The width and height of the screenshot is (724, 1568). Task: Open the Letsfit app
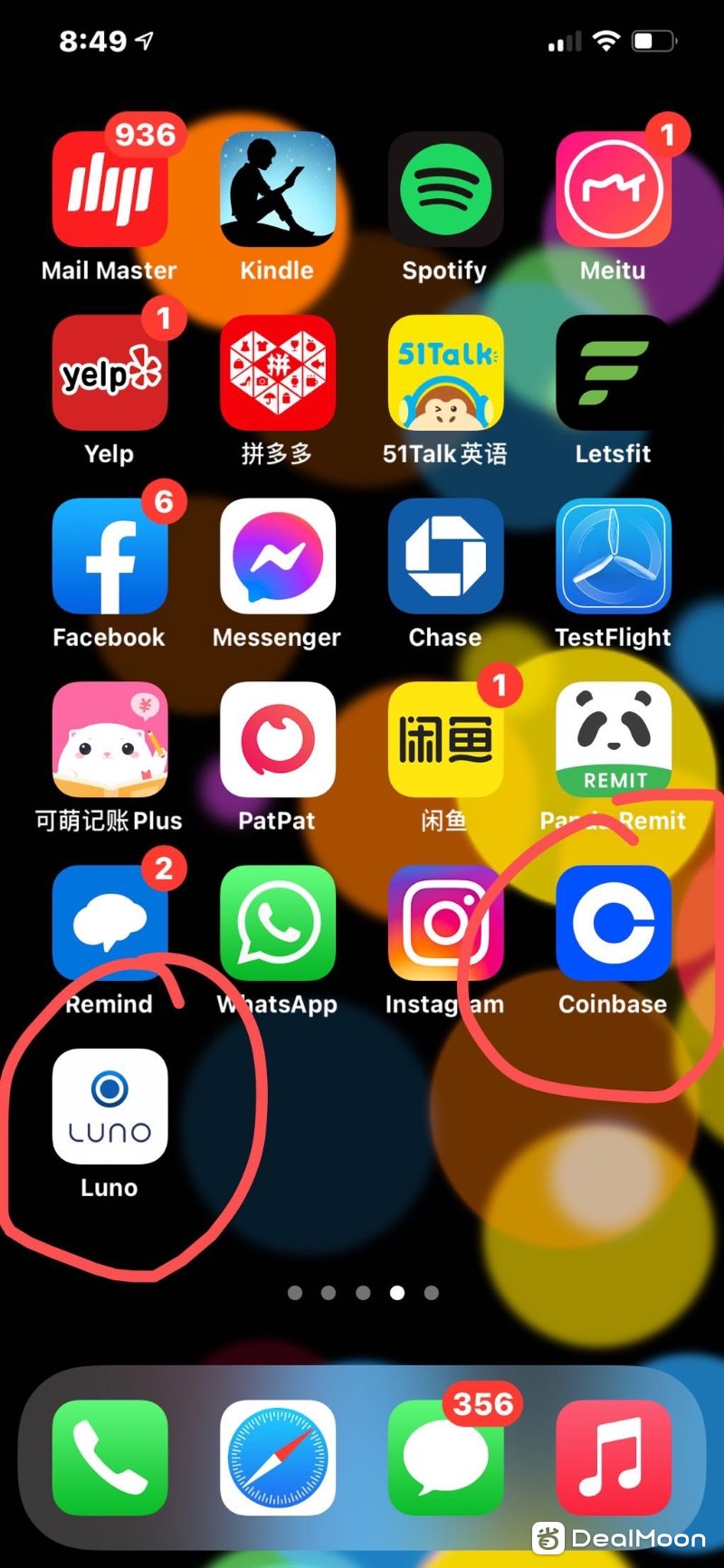613,373
